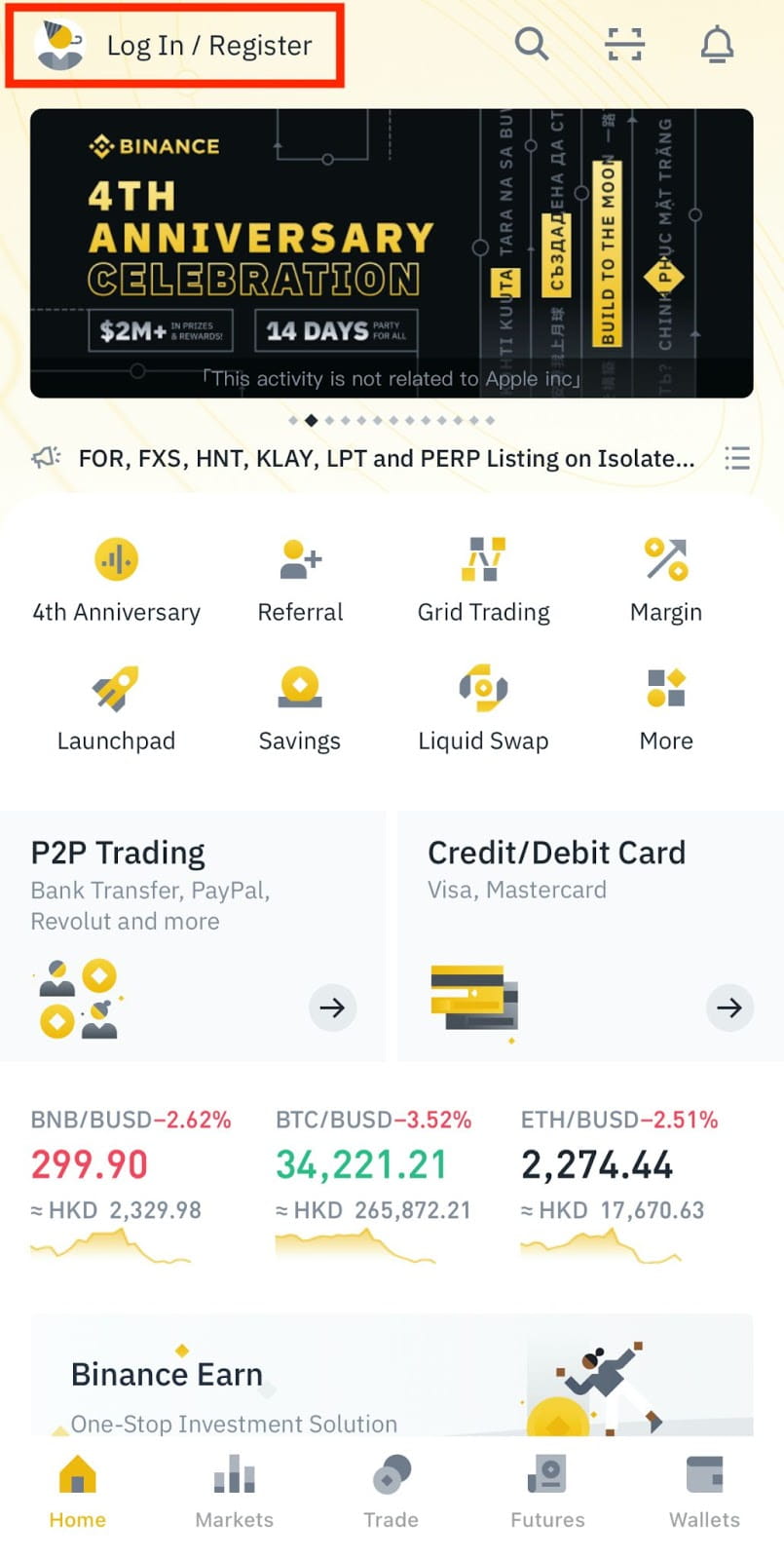Screen dimensions: 784x1559
Task: Tap Log In / Register
Action: click(x=208, y=46)
